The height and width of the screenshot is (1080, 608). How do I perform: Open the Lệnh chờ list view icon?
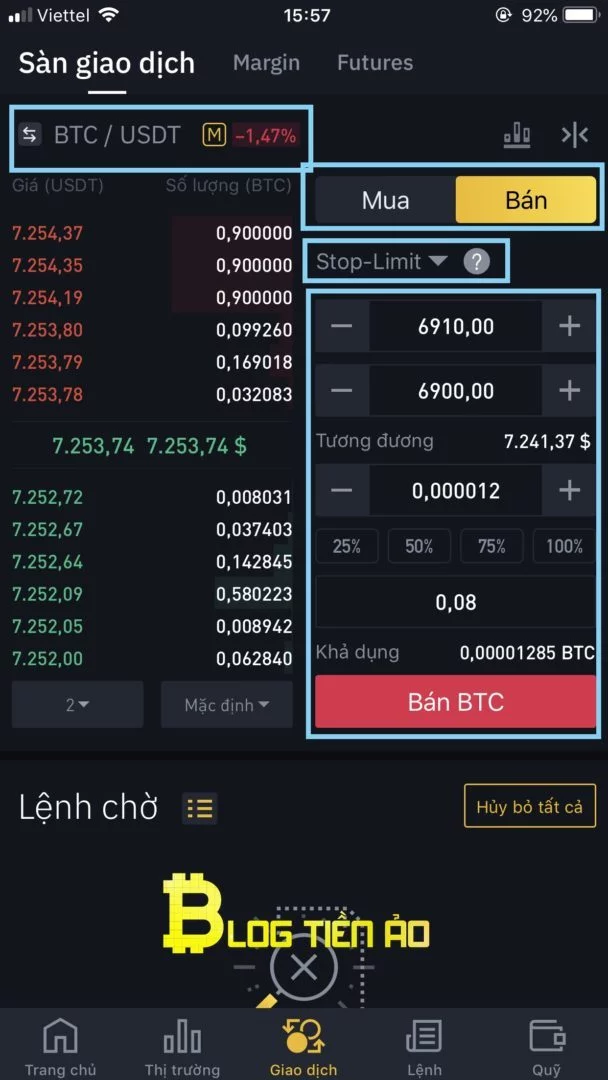coord(200,807)
